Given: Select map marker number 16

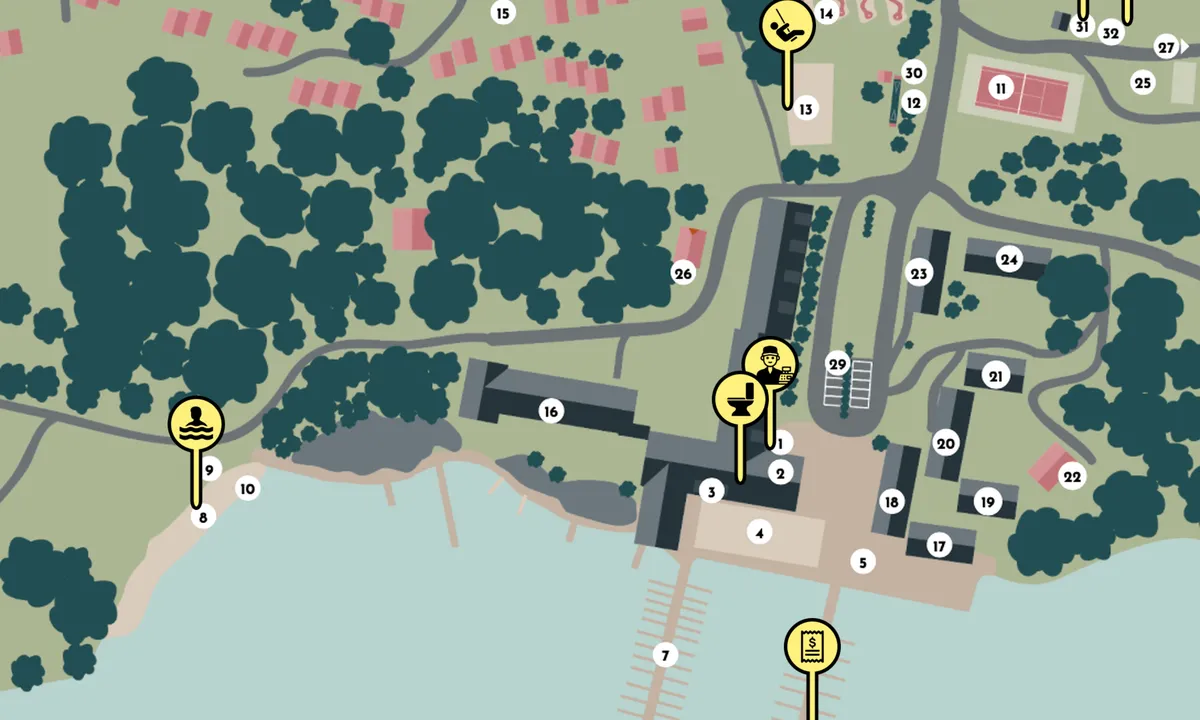Looking at the screenshot, I should coord(550,410).
